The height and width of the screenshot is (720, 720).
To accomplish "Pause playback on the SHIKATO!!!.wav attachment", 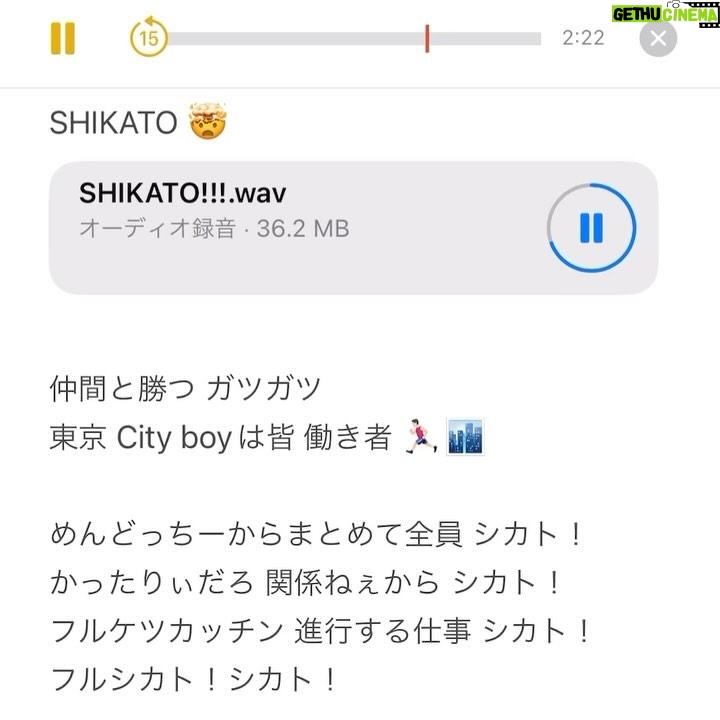I will (x=591, y=228).
